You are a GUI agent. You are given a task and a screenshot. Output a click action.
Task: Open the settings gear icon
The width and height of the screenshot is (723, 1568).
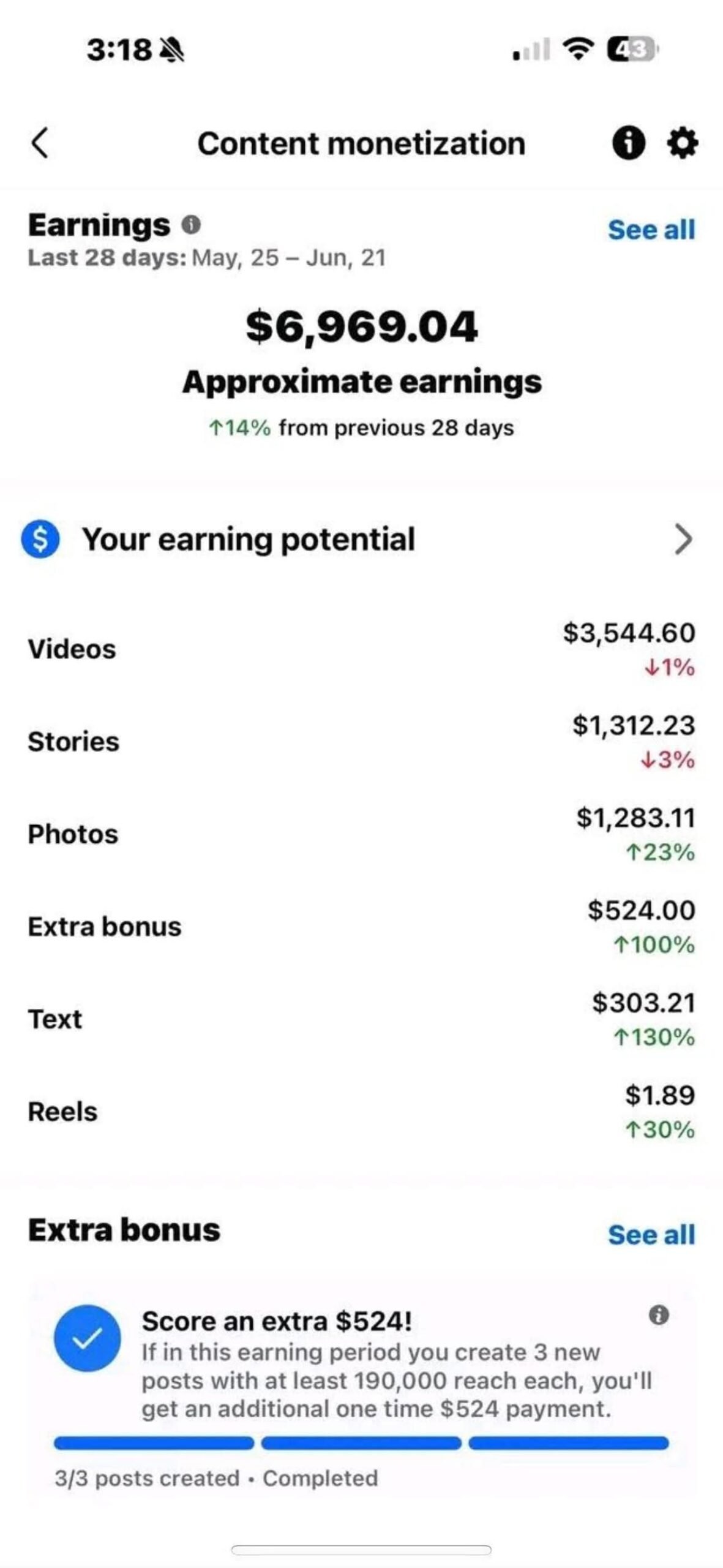tap(681, 143)
